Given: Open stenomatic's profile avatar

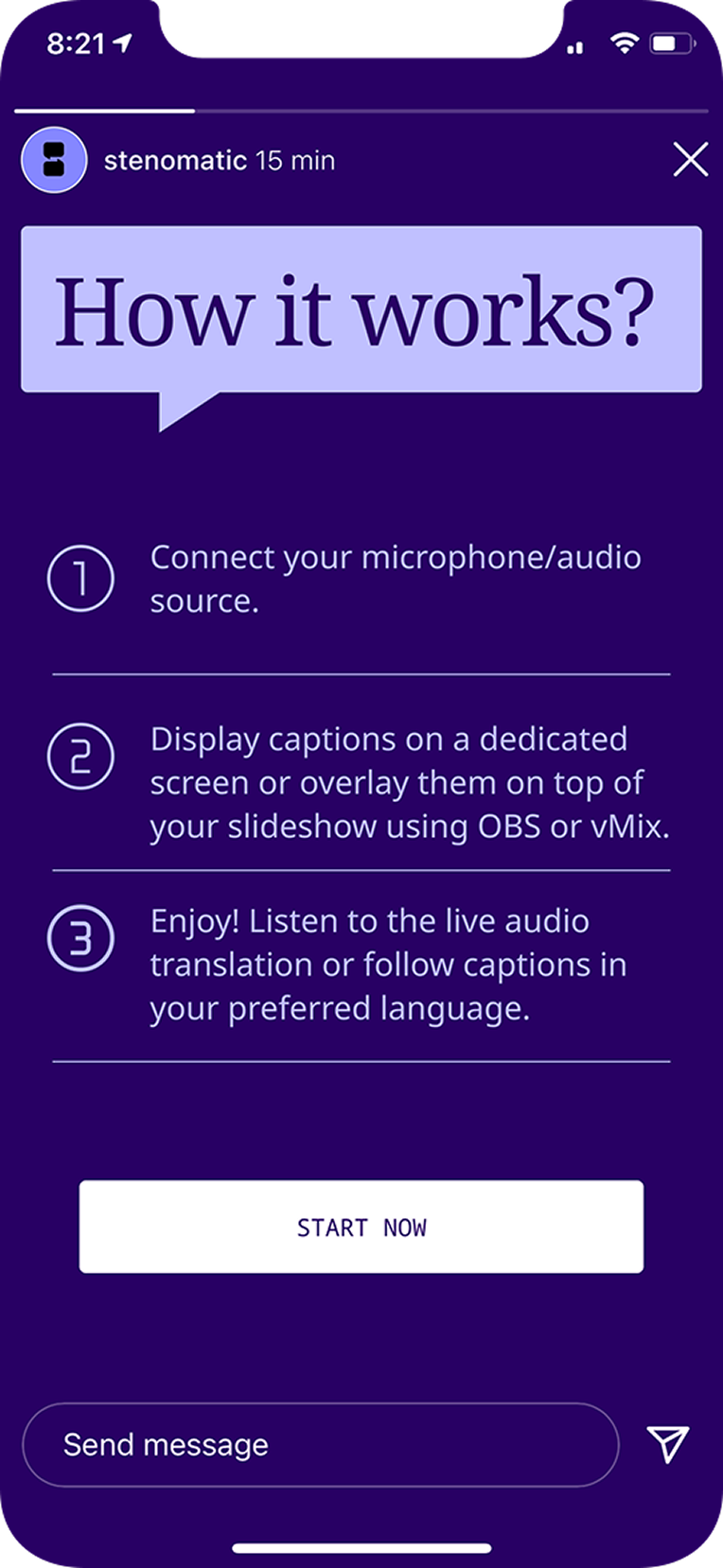Looking at the screenshot, I should (x=54, y=160).
